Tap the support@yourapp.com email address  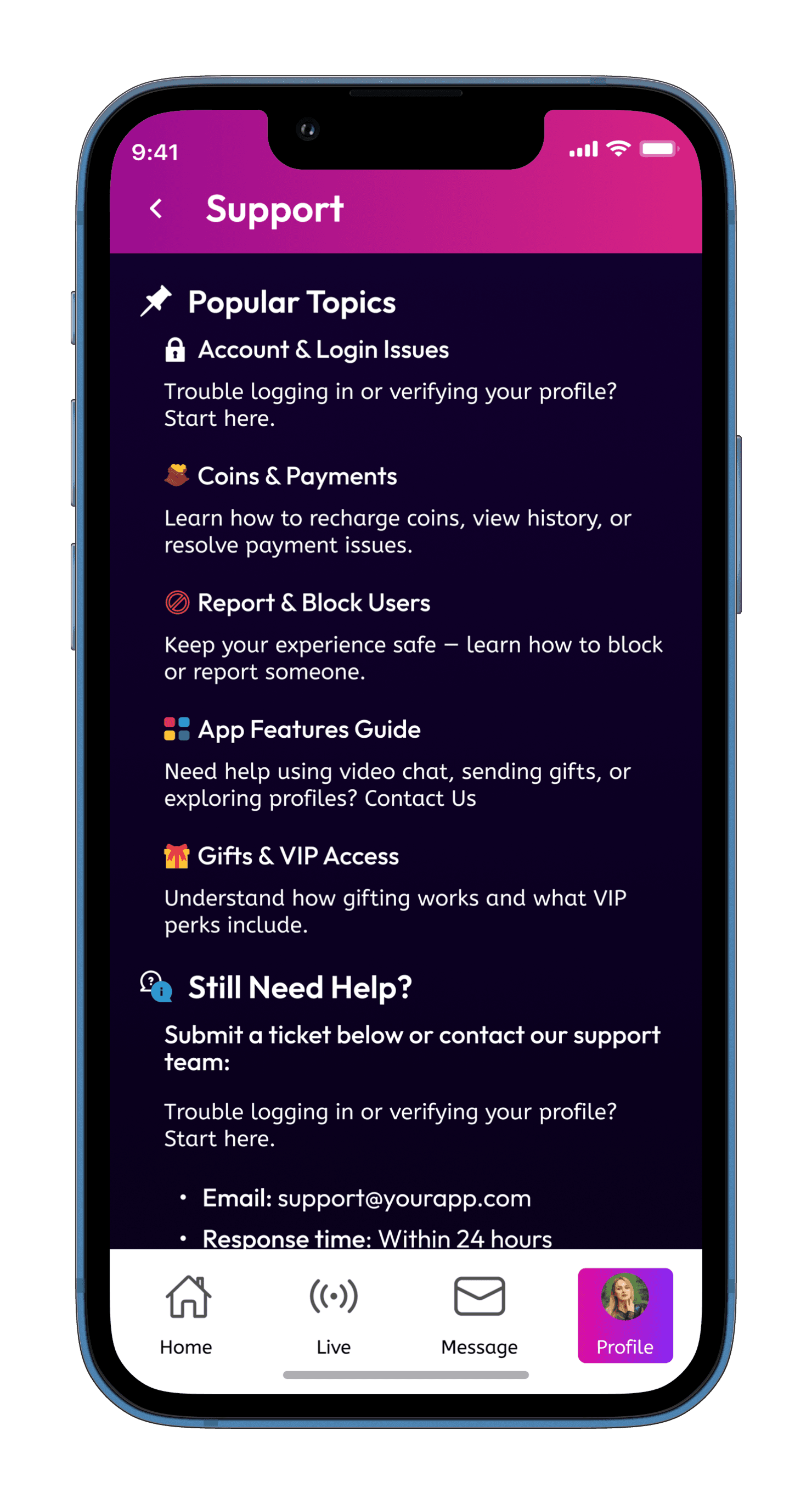(x=404, y=1199)
